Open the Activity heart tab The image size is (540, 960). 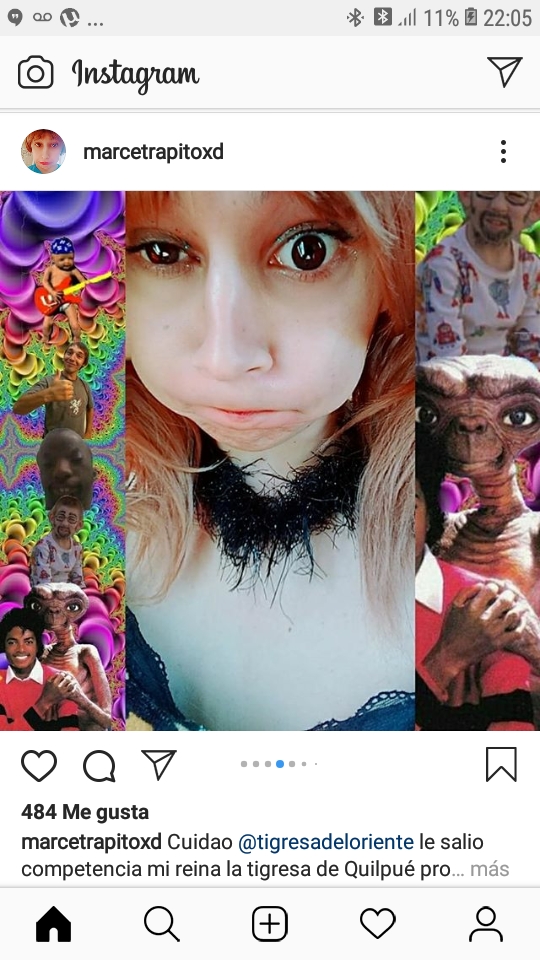(x=378, y=924)
